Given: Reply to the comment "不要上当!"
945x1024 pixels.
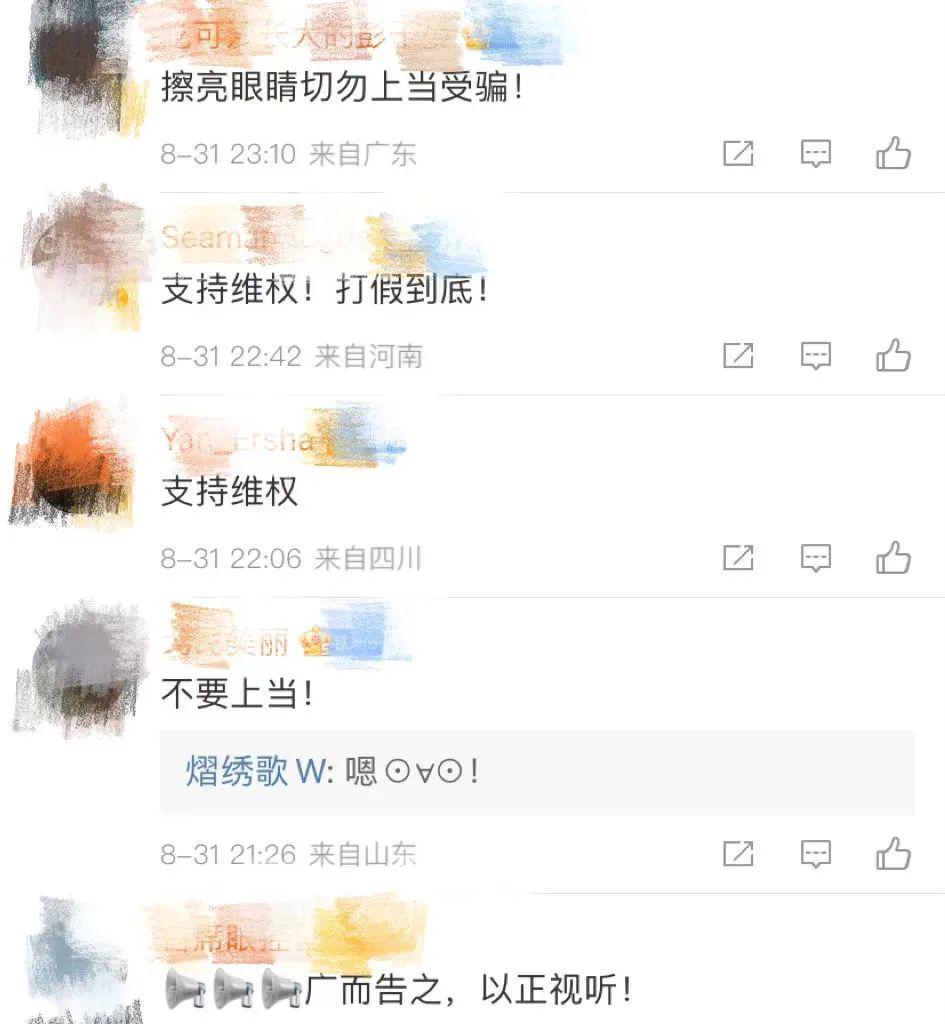Looking at the screenshot, I should point(816,853).
